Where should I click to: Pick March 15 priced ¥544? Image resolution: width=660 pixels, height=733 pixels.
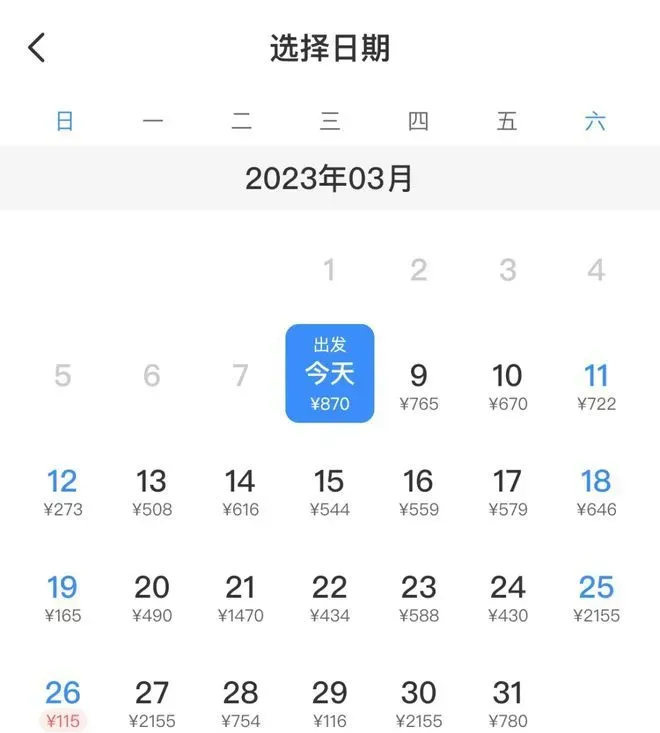[x=329, y=491]
